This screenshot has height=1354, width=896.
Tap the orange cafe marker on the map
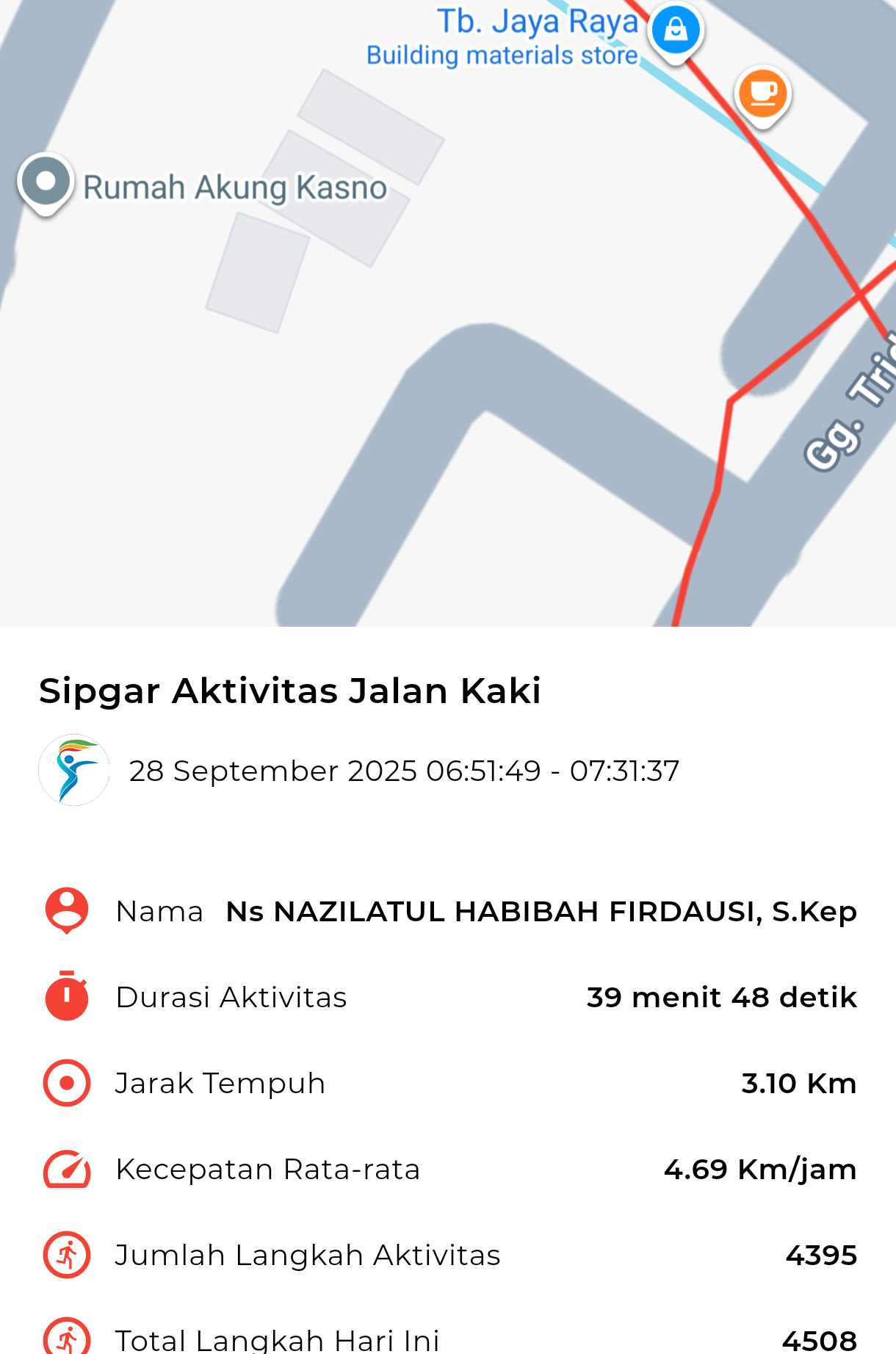click(762, 95)
